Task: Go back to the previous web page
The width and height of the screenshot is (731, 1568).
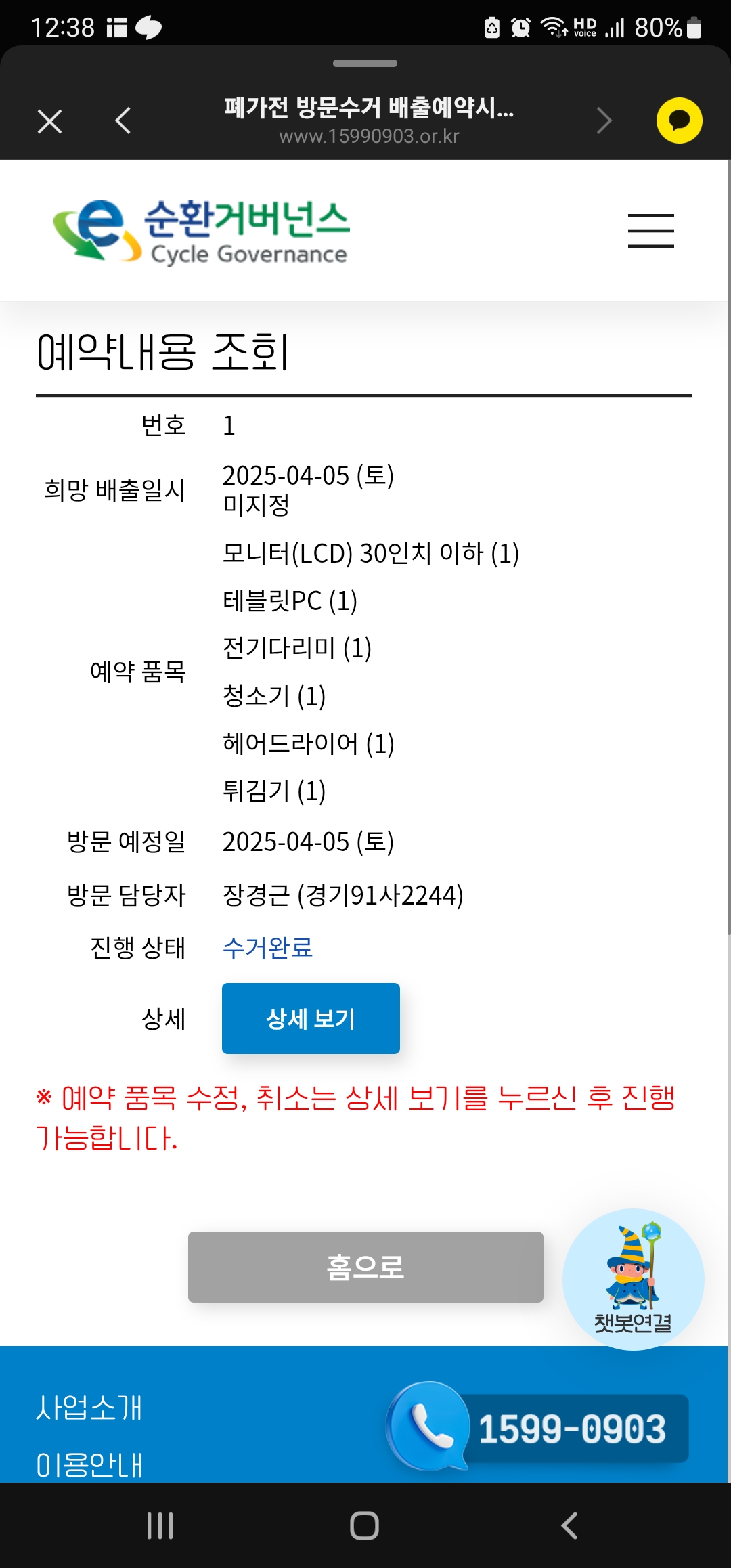Action: (x=123, y=121)
